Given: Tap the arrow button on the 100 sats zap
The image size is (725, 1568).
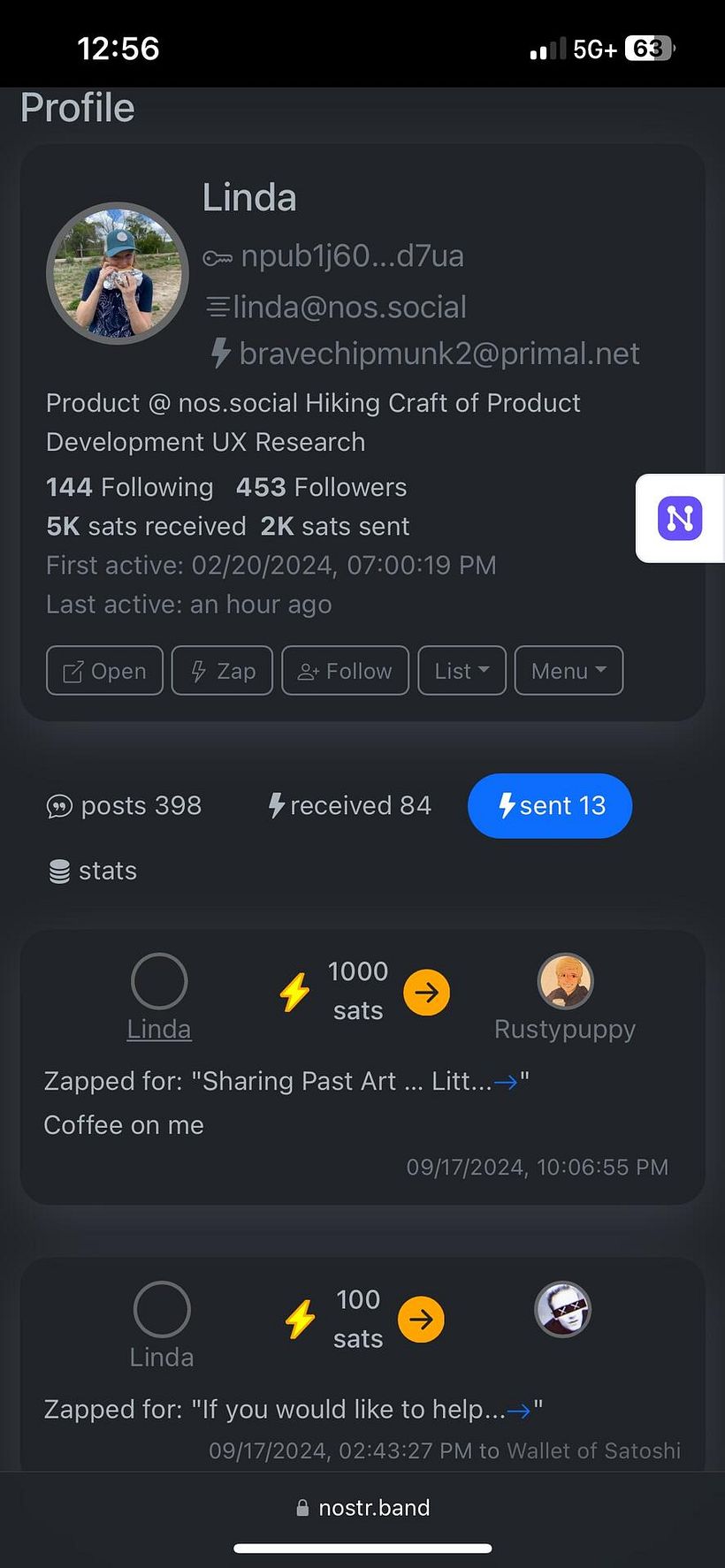Looking at the screenshot, I should pos(421,1320).
